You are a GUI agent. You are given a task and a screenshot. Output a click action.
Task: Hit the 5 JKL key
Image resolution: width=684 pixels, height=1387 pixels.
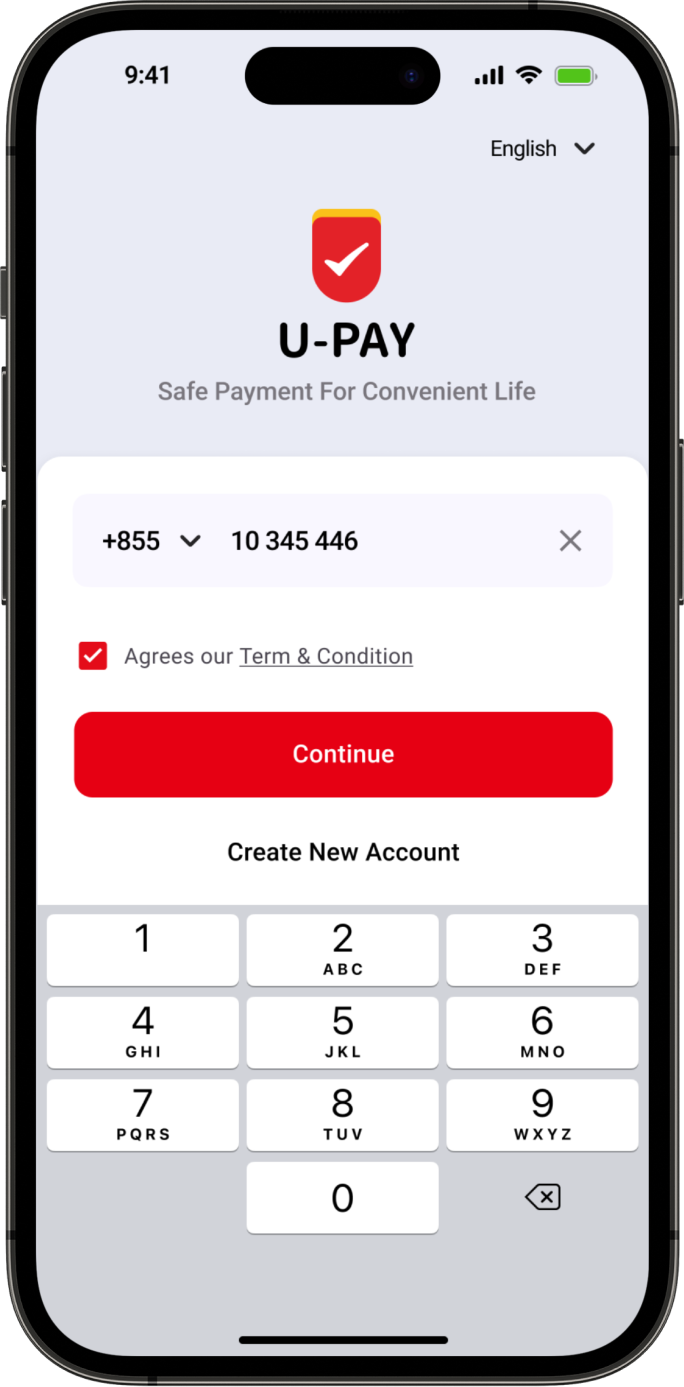(342, 1032)
